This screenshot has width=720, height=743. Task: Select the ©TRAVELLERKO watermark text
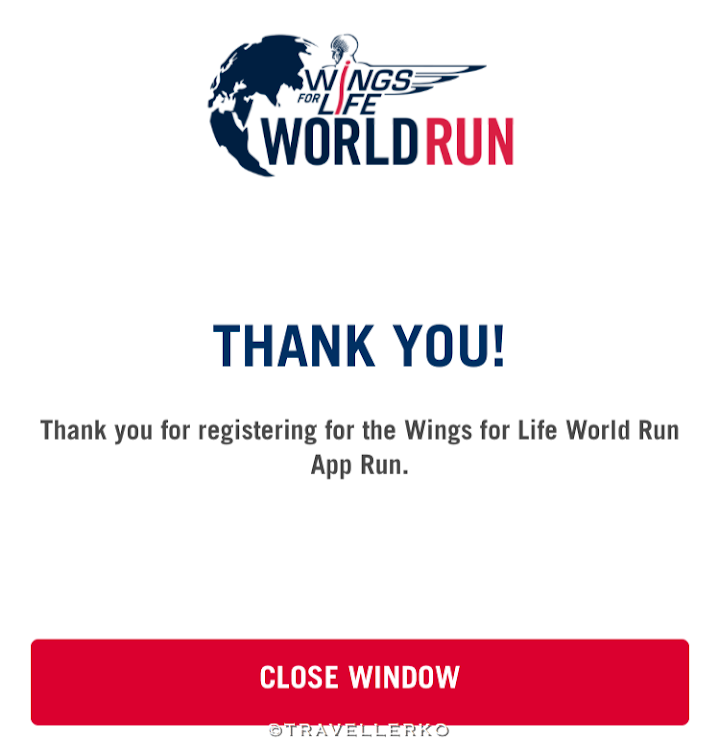(x=360, y=728)
